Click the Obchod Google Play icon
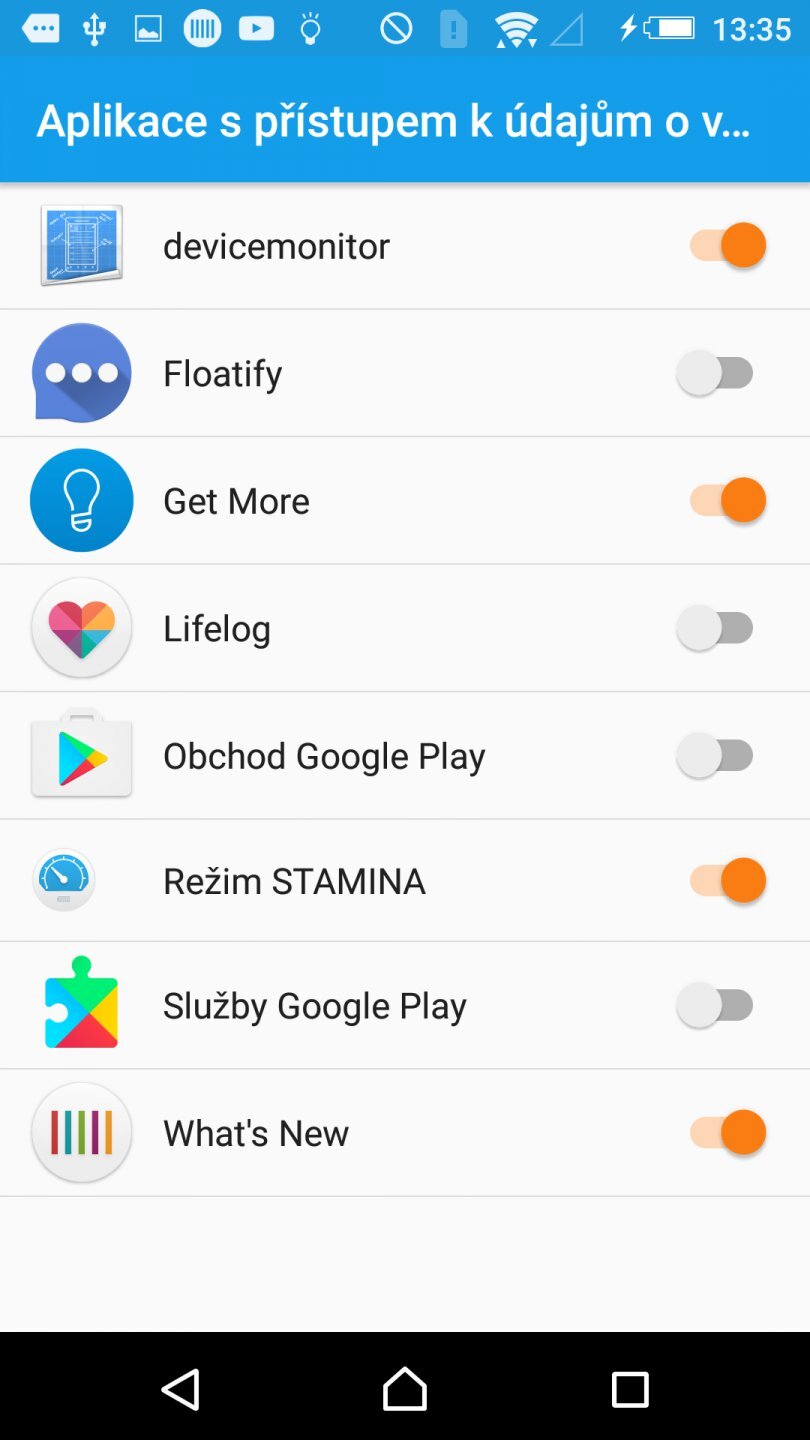810x1440 pixels. (x=81, y=756)
